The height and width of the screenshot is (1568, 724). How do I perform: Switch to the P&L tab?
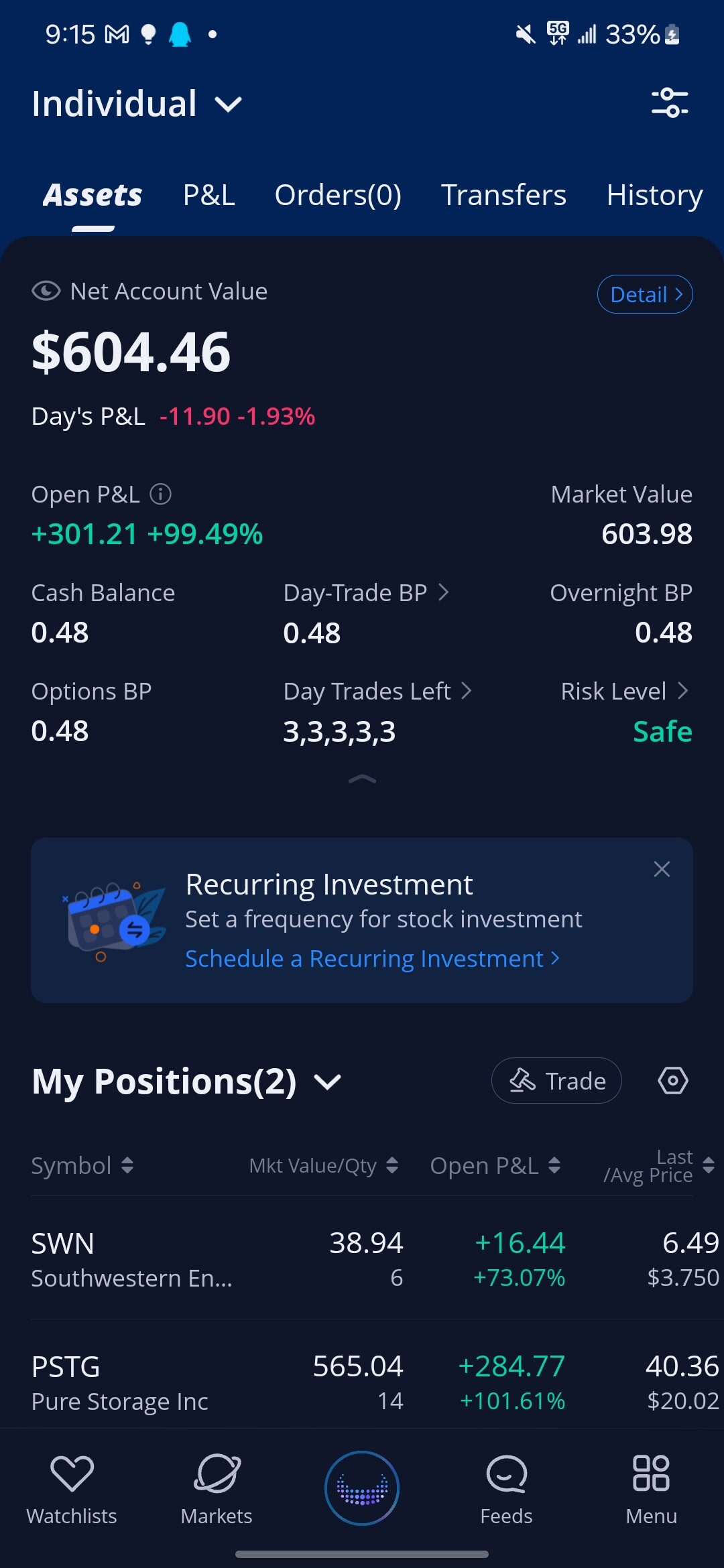click(208, 195)
